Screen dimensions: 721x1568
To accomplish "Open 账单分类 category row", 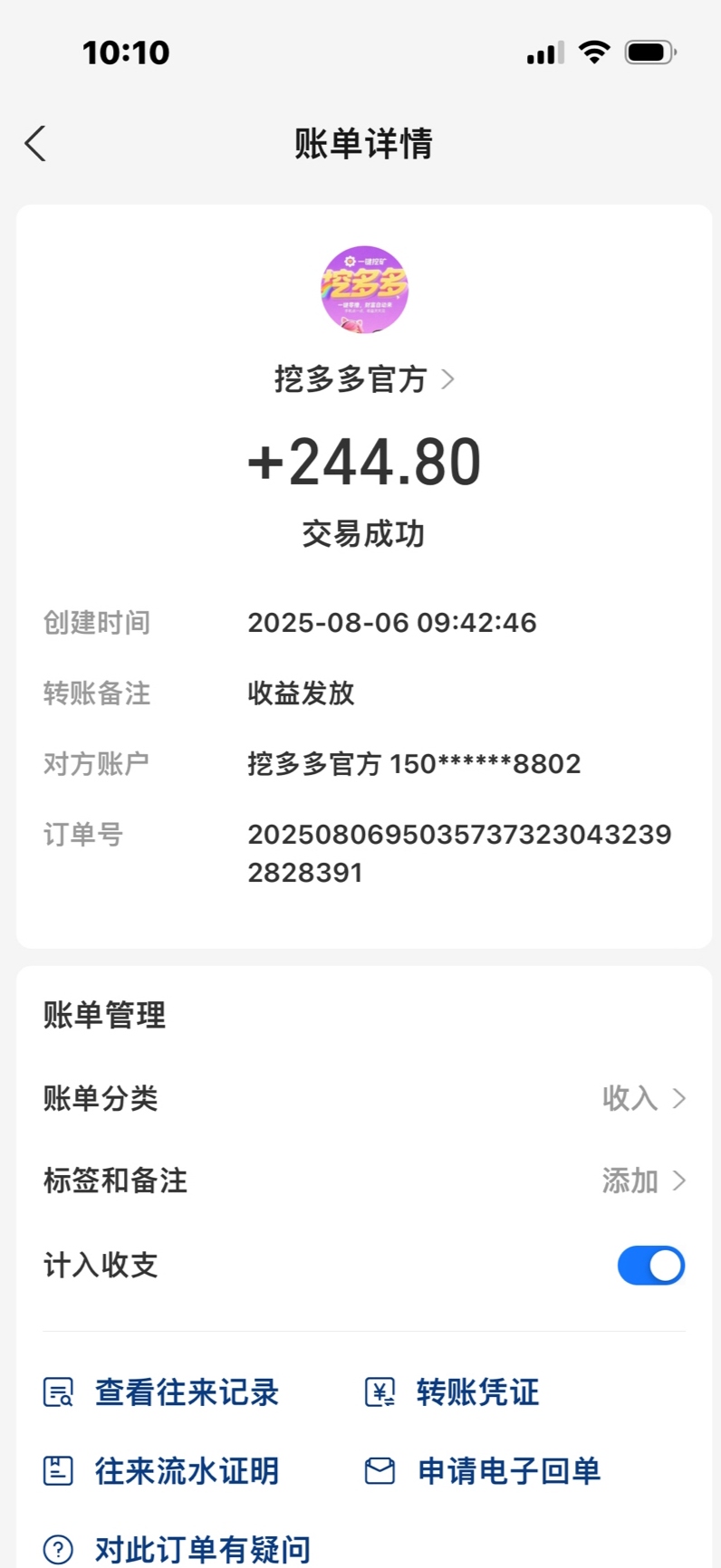I will tap(364, 1098).
